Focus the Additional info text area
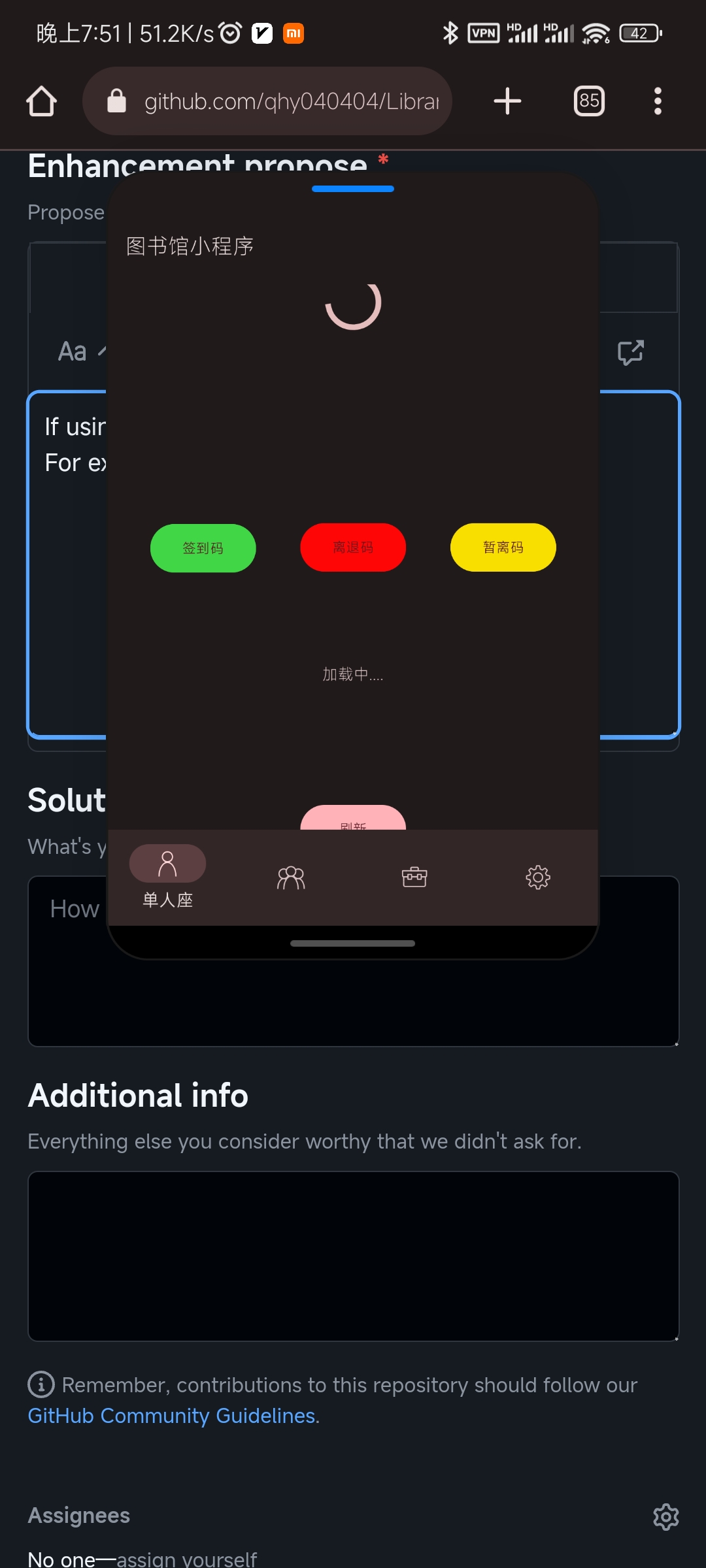This screenshot has width=706, height=1568. click(353, 1256)
